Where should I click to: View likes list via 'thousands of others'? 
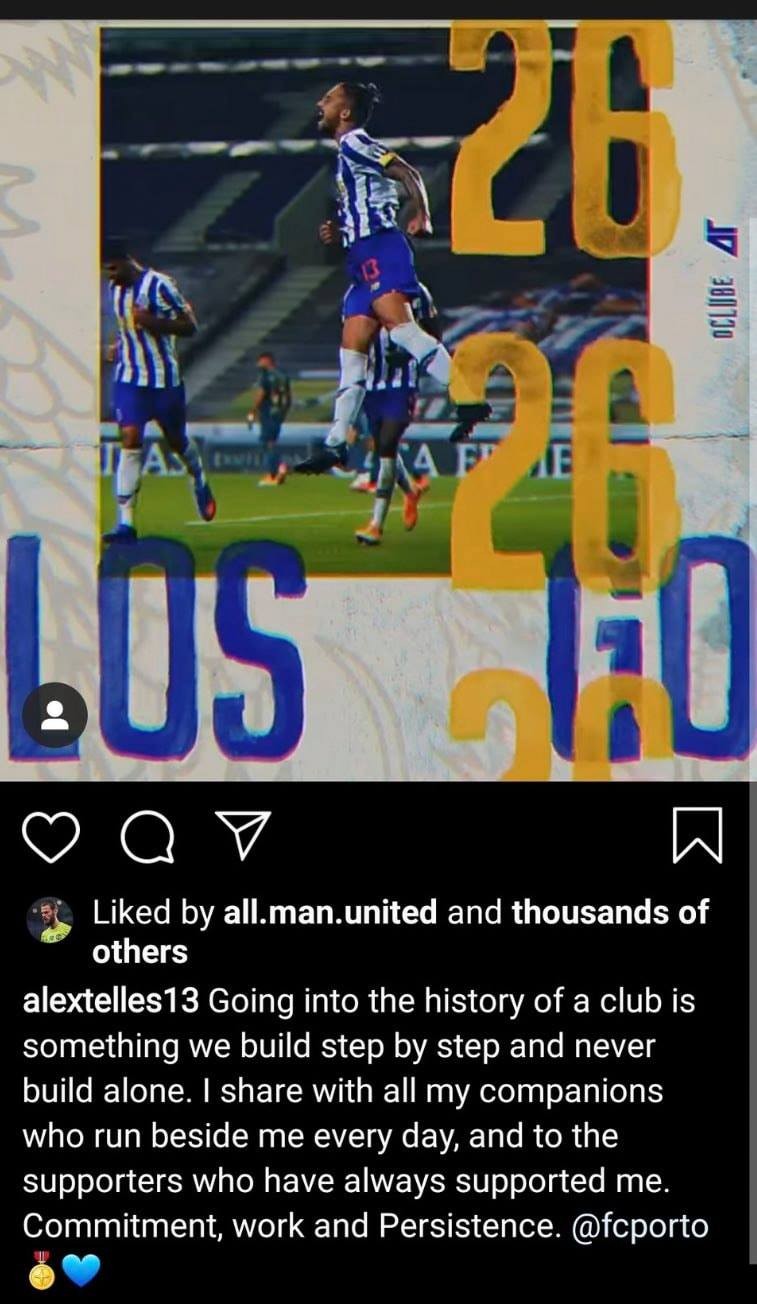pyautogui.click(x=610, y=912)
